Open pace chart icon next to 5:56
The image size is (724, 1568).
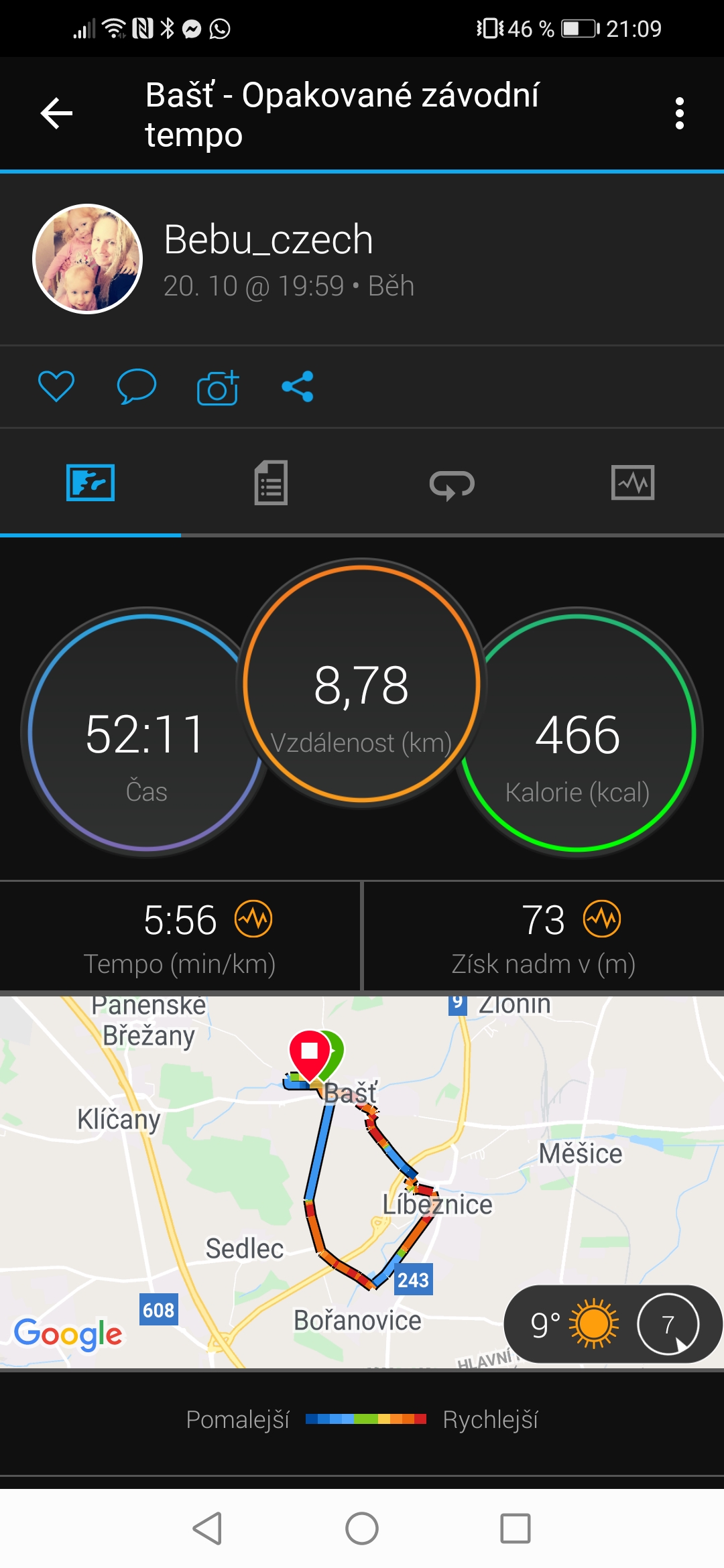(x=253, y=919)
